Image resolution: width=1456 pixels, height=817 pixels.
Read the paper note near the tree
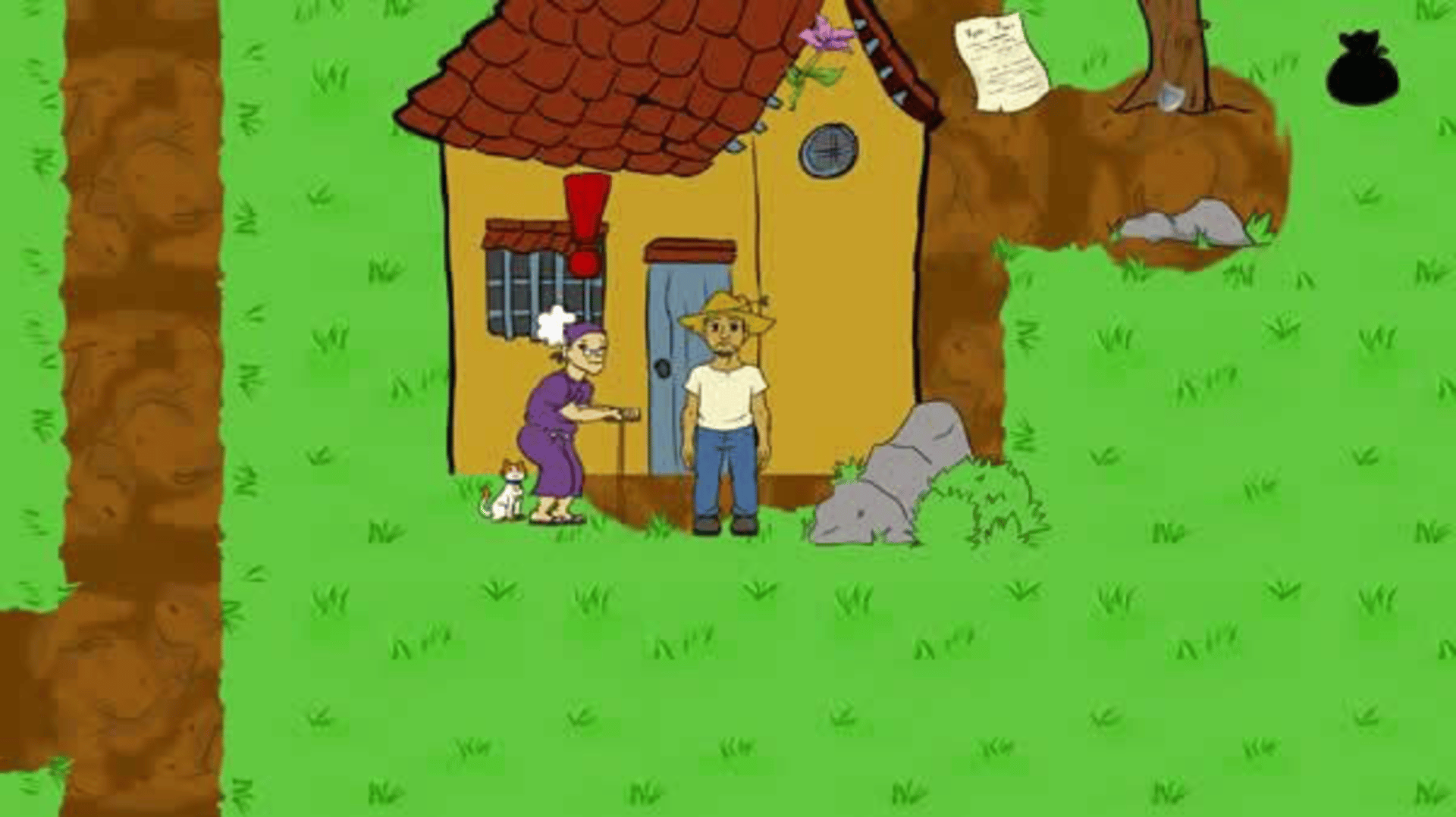[1001, 62]
